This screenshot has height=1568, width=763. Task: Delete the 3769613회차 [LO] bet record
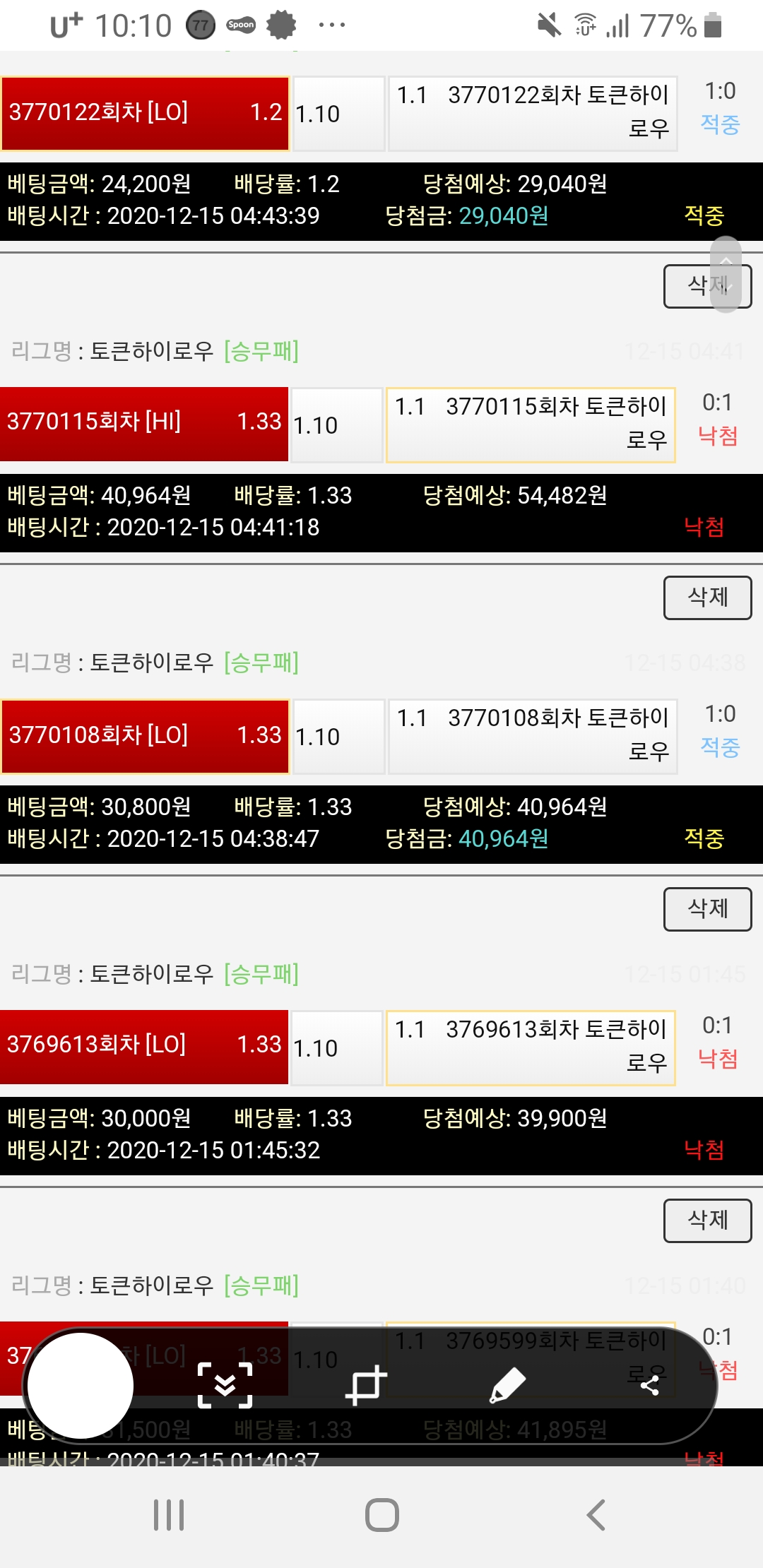pyautogui.click(x=707, y=909)
